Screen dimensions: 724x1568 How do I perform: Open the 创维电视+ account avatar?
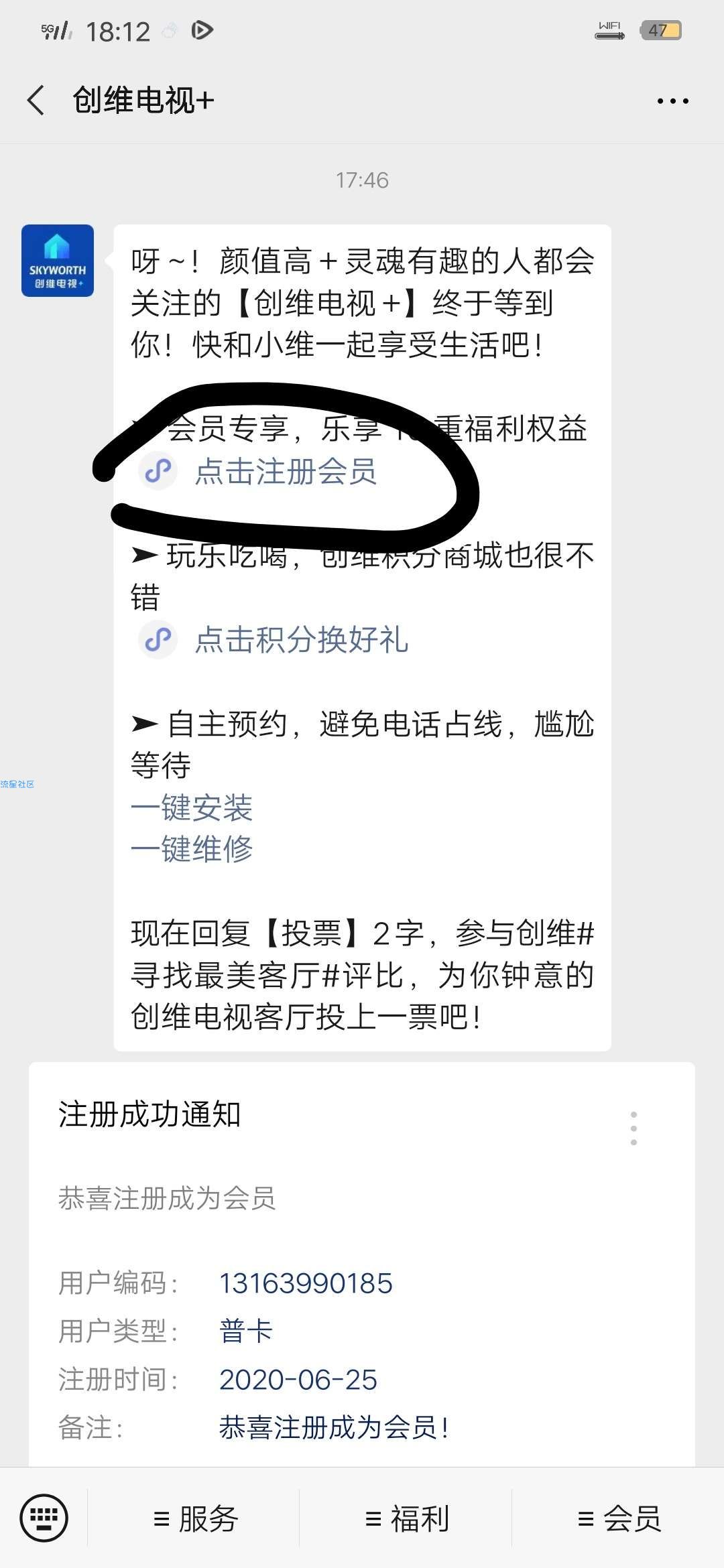click(58, 261)
